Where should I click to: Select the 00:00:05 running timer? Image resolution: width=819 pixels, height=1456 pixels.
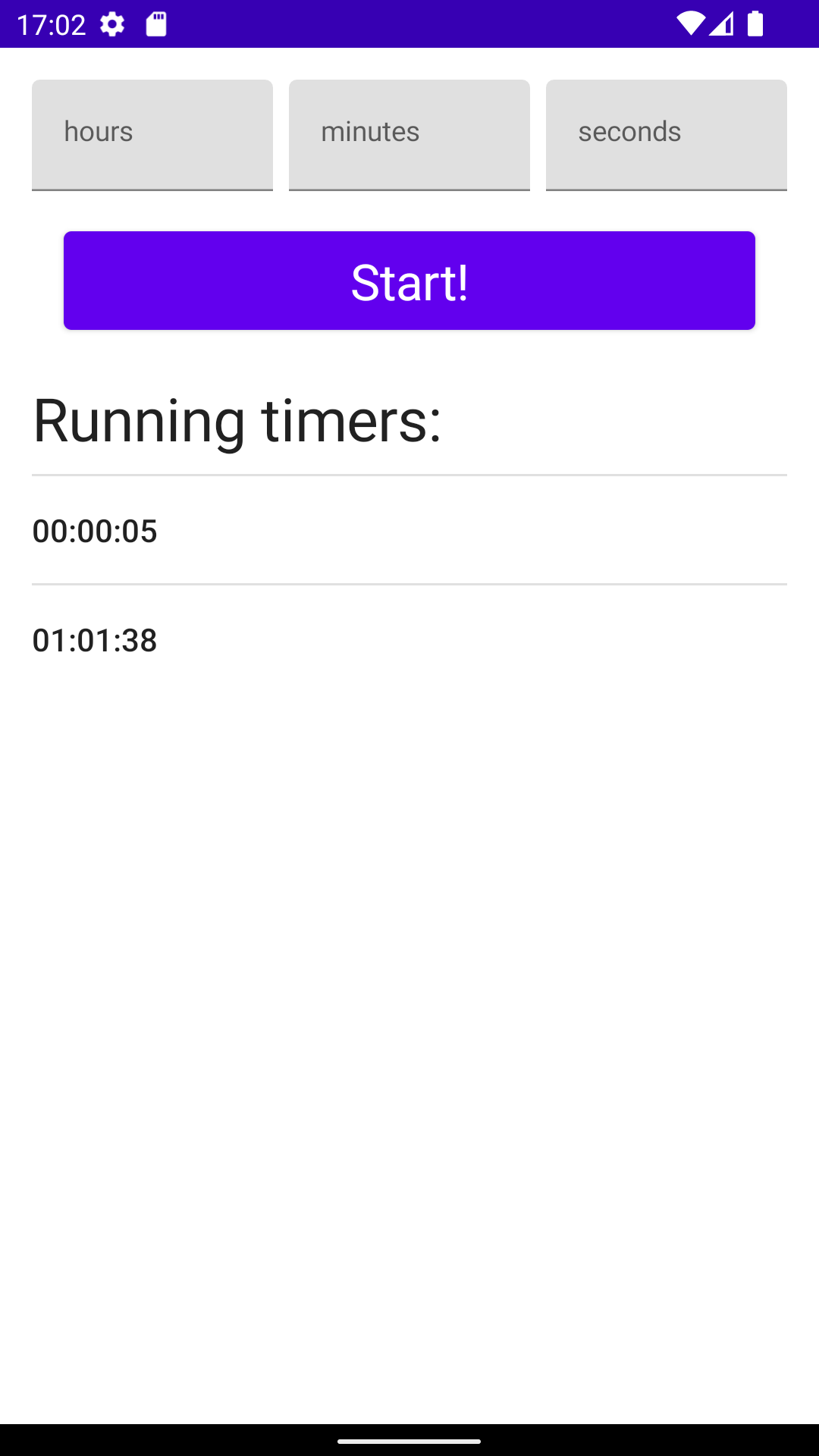tap(94, 532)
